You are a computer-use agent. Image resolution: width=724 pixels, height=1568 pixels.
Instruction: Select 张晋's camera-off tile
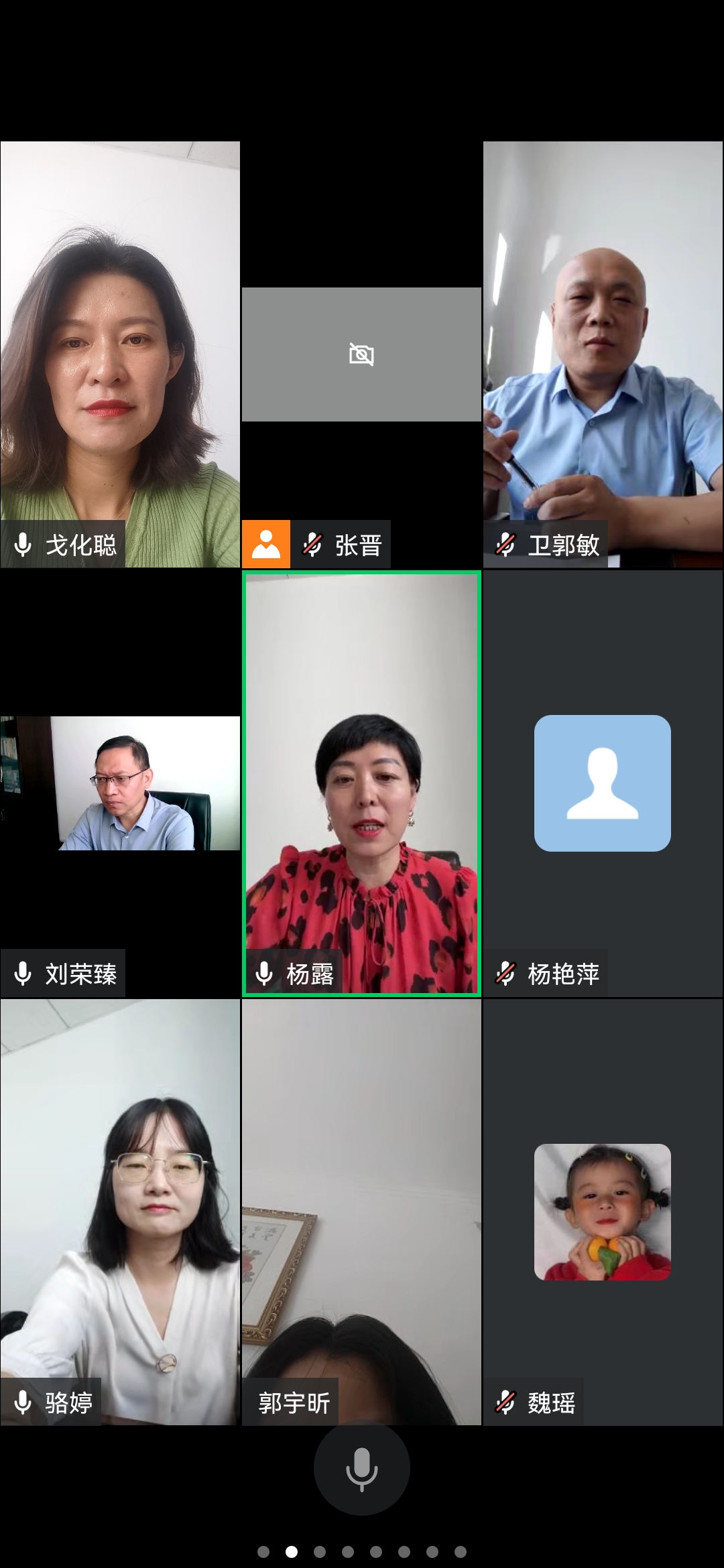[361, 354]
